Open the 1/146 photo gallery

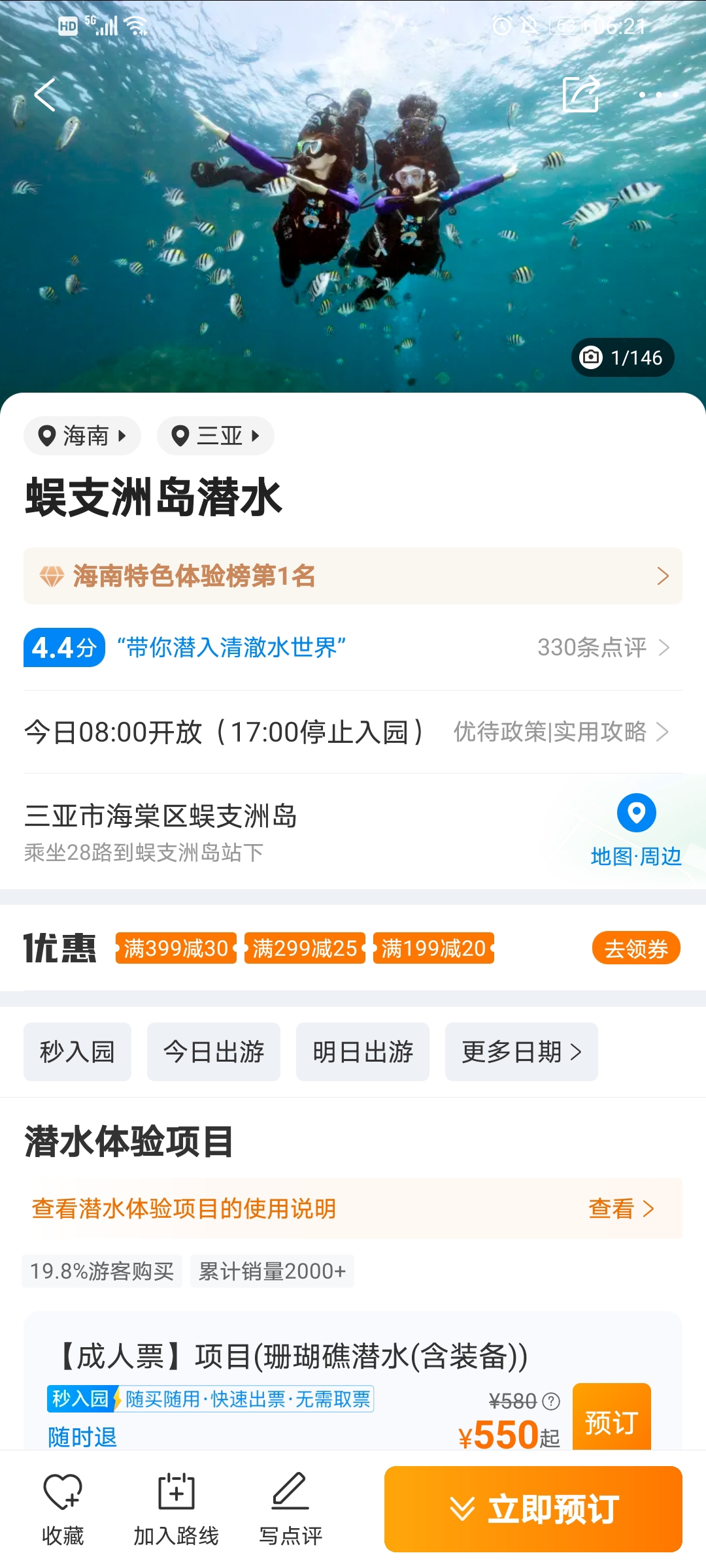(x=622, y=357)
